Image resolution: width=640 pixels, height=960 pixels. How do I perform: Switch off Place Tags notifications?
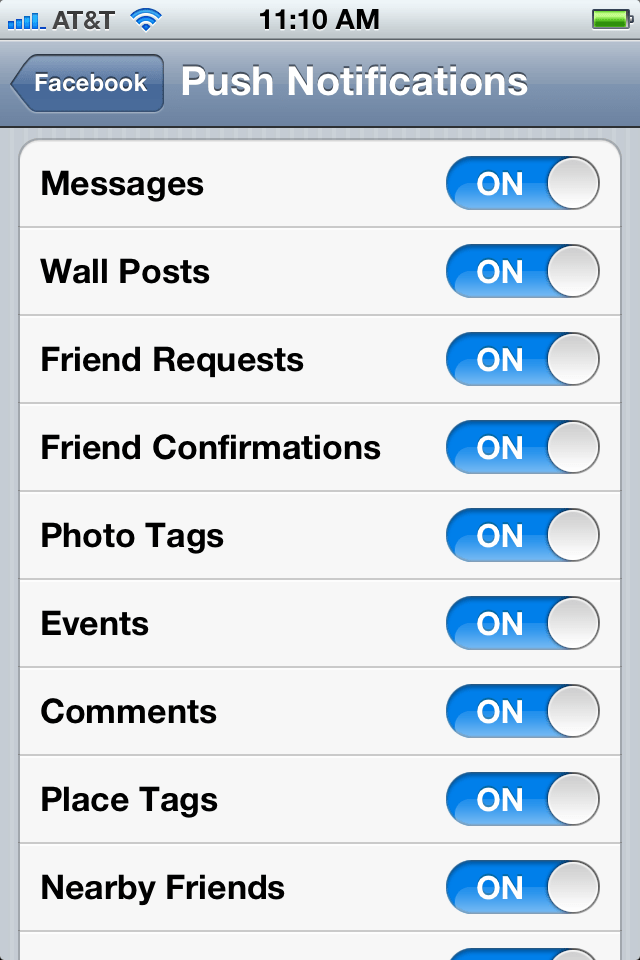522,800
